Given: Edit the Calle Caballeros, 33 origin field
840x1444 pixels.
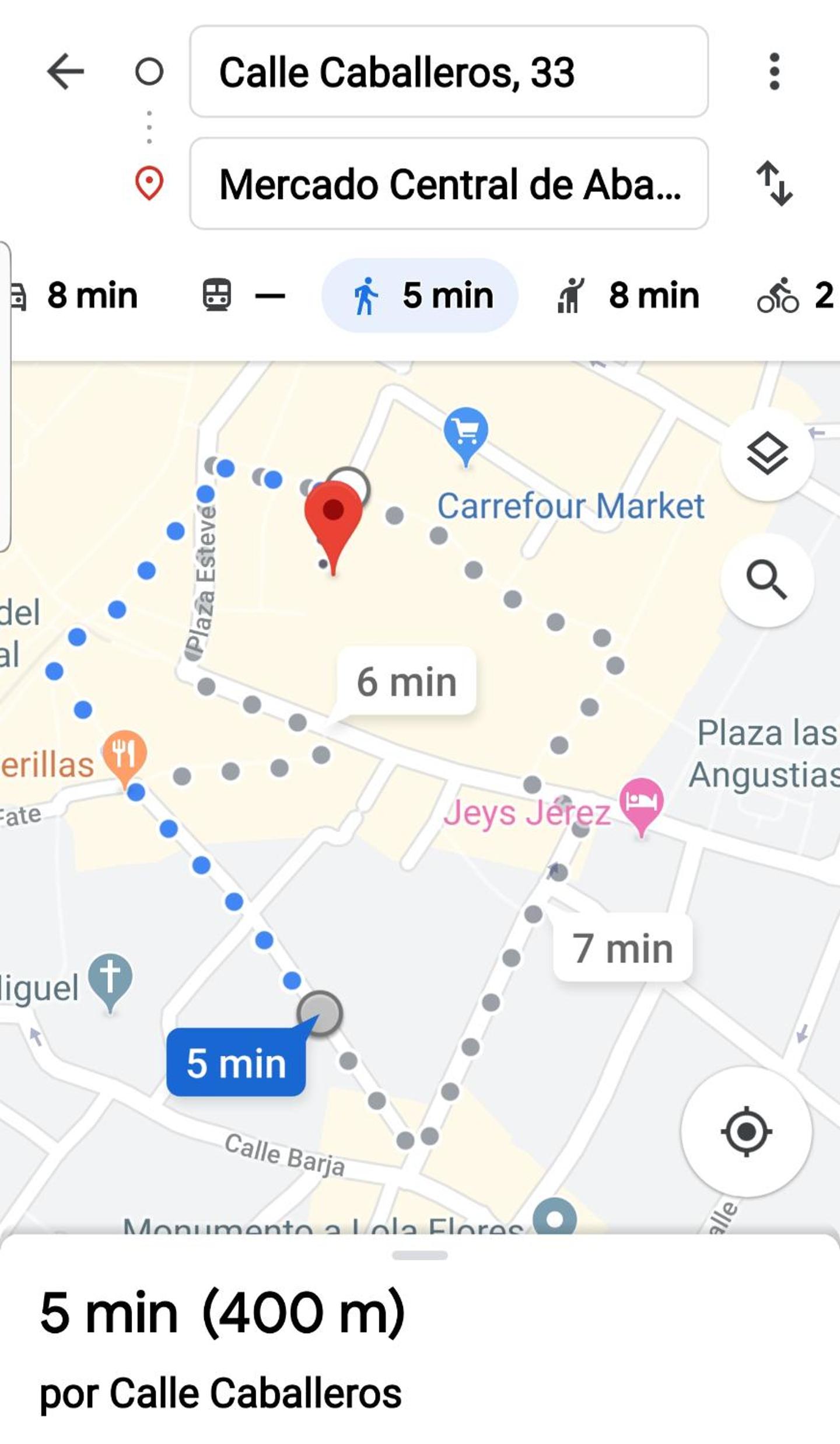Looking at the screenshot, I should (x=449, y=71).
